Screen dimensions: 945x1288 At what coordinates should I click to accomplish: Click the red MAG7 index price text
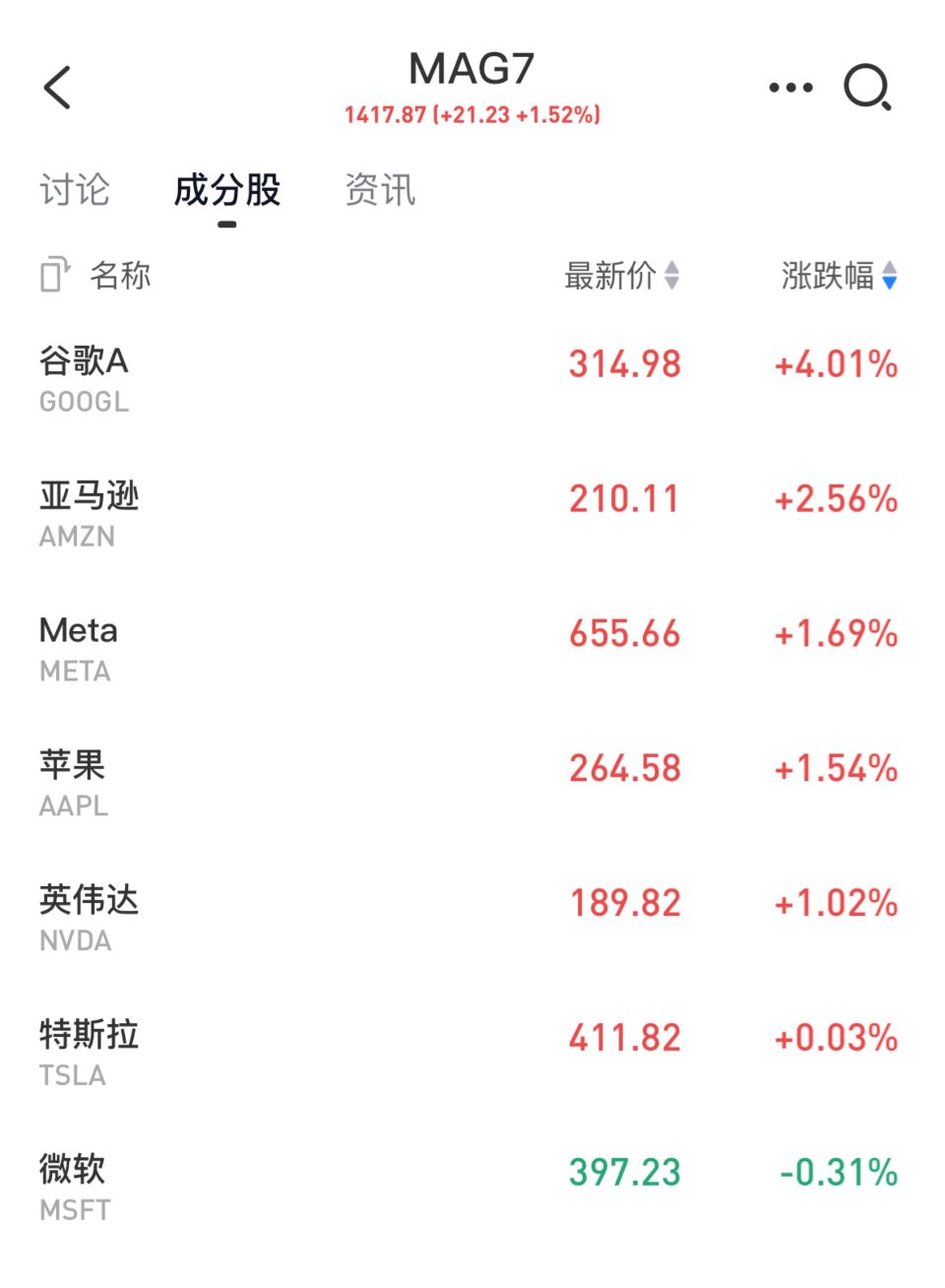(472, 114)
